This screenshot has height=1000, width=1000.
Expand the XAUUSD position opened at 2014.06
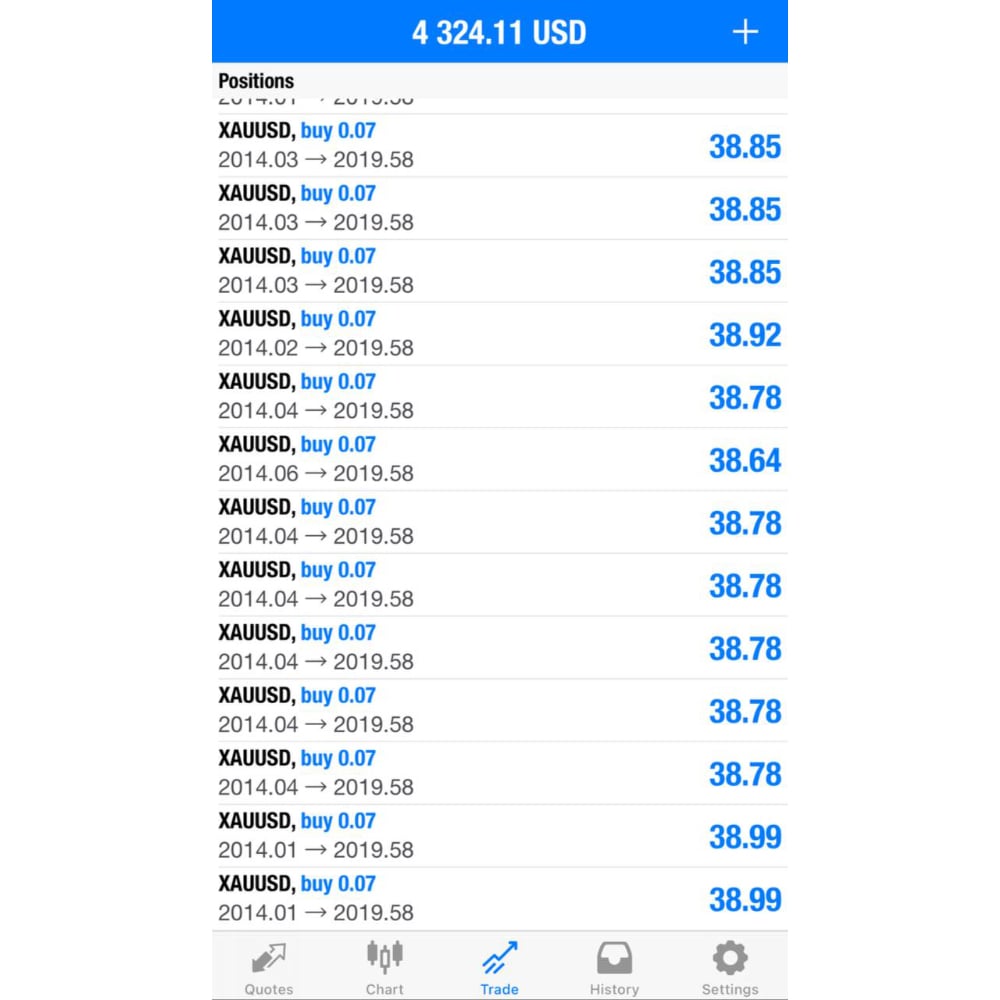pyautogui.click(x=500, y=460)
